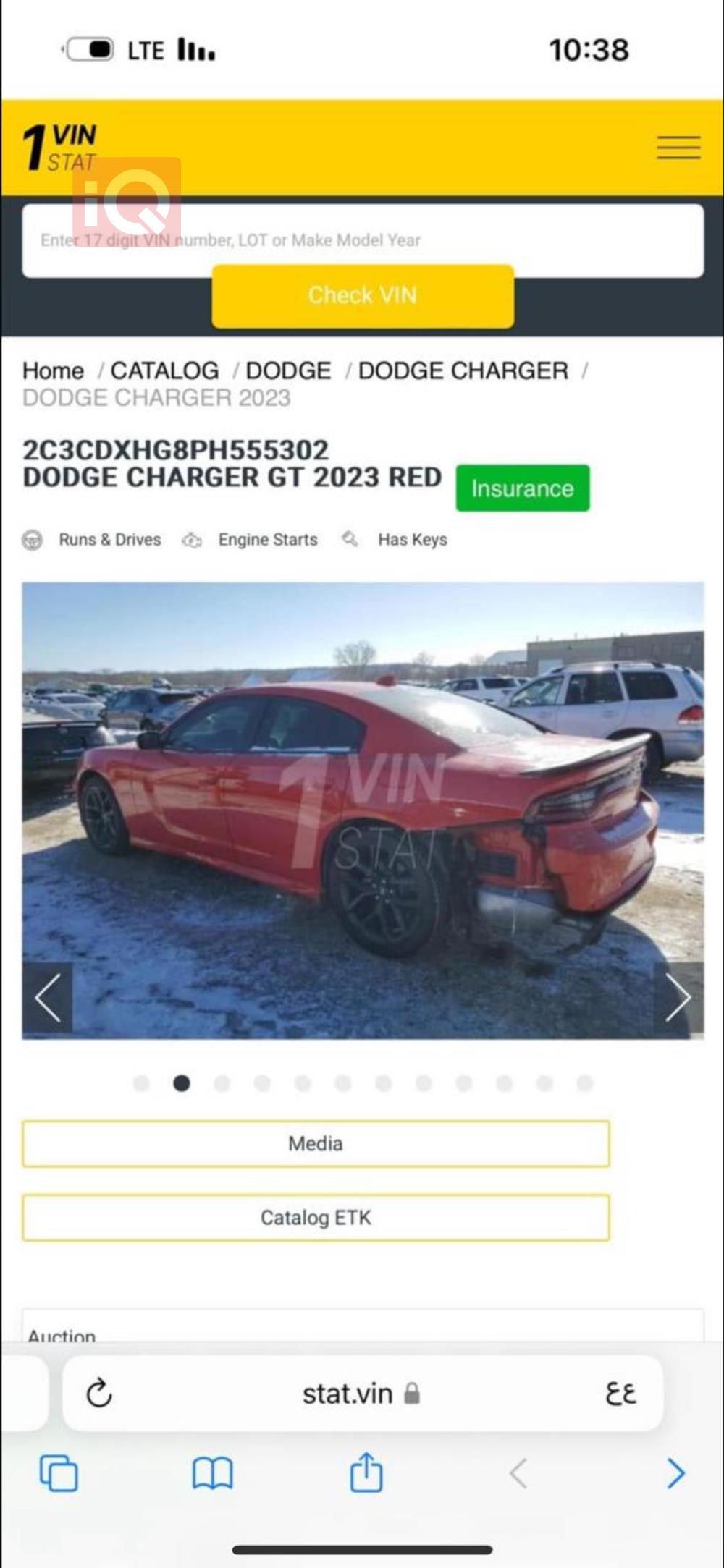Show the previous car photo
This screenshot has width=724, height=1568.
48,998
